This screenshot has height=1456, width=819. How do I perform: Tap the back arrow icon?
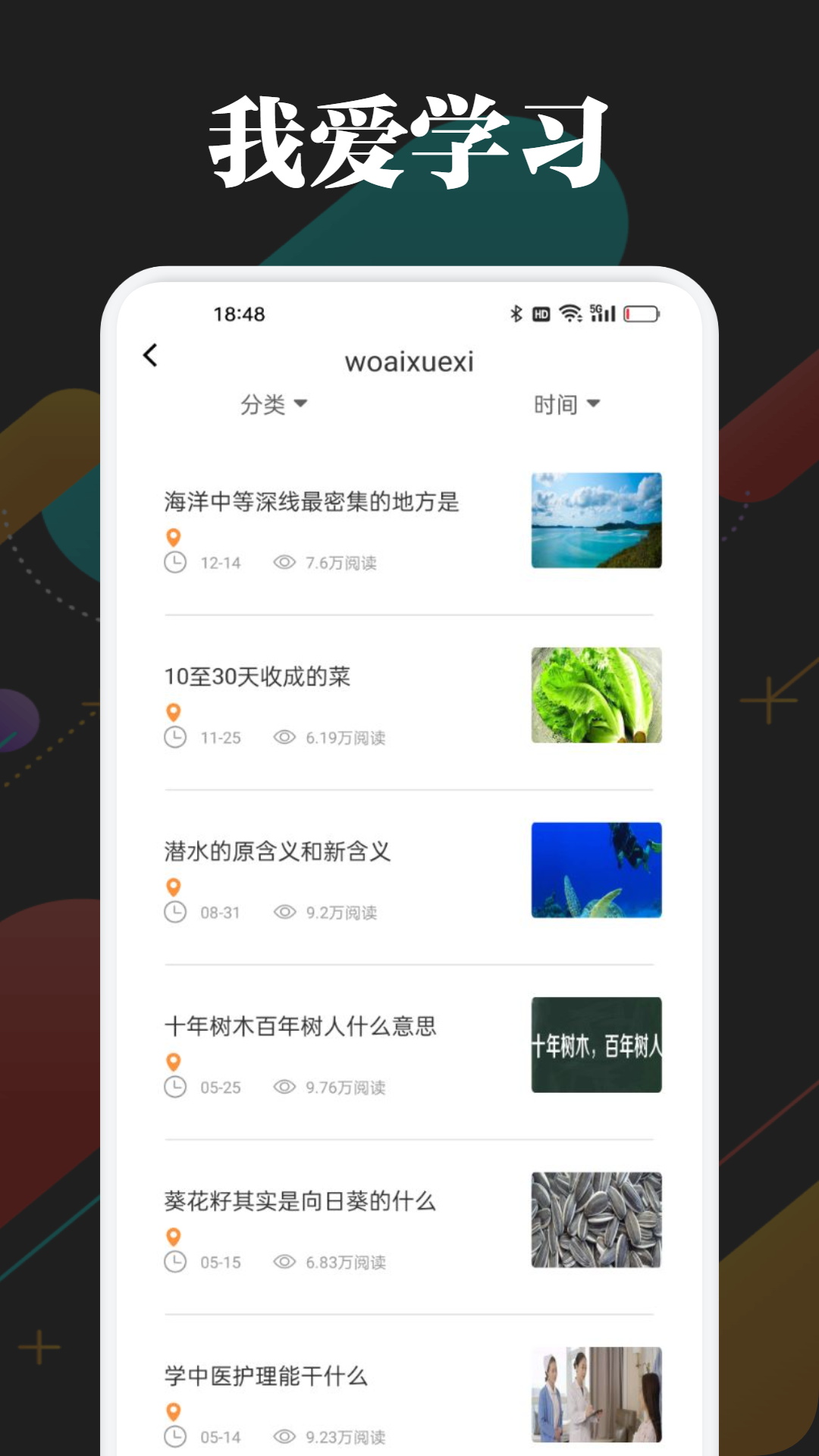tap(149, 353)
